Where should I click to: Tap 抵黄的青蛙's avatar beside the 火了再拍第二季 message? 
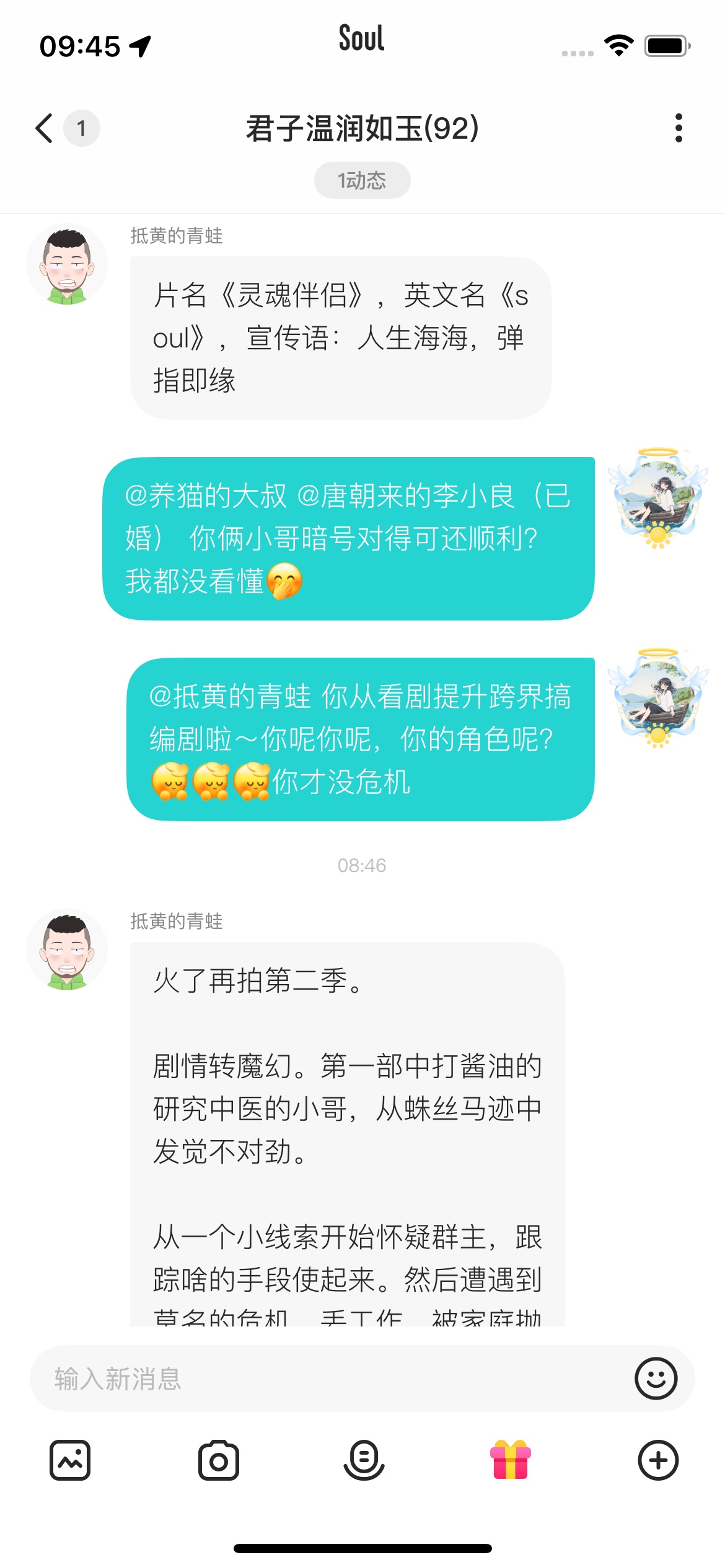[67, 950]
